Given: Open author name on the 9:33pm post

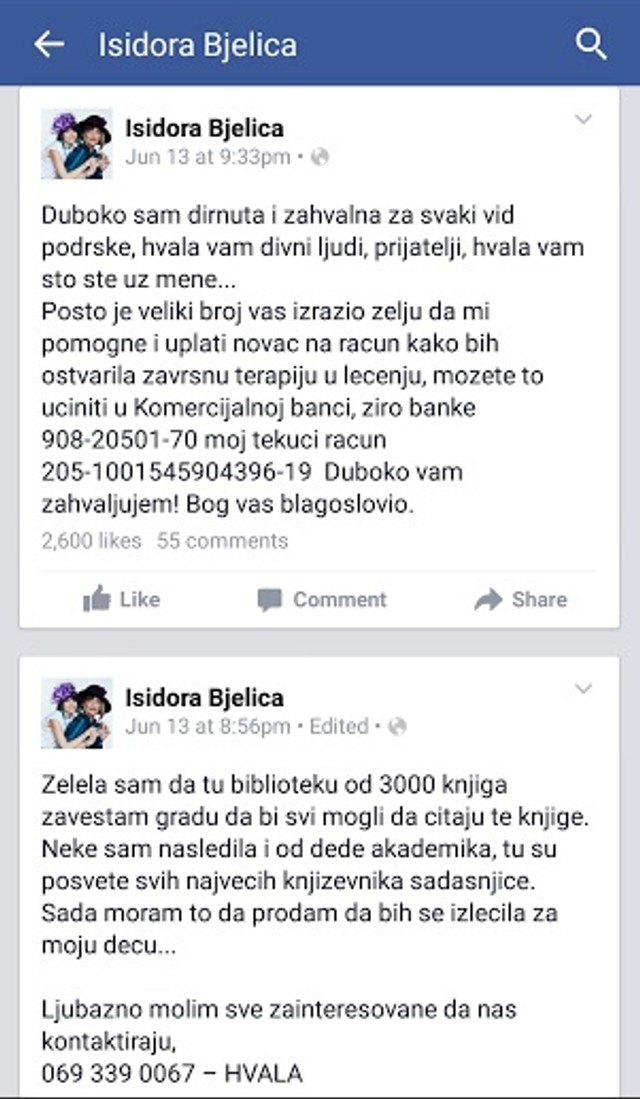Looking at the screenshot, I should point(204,128).
